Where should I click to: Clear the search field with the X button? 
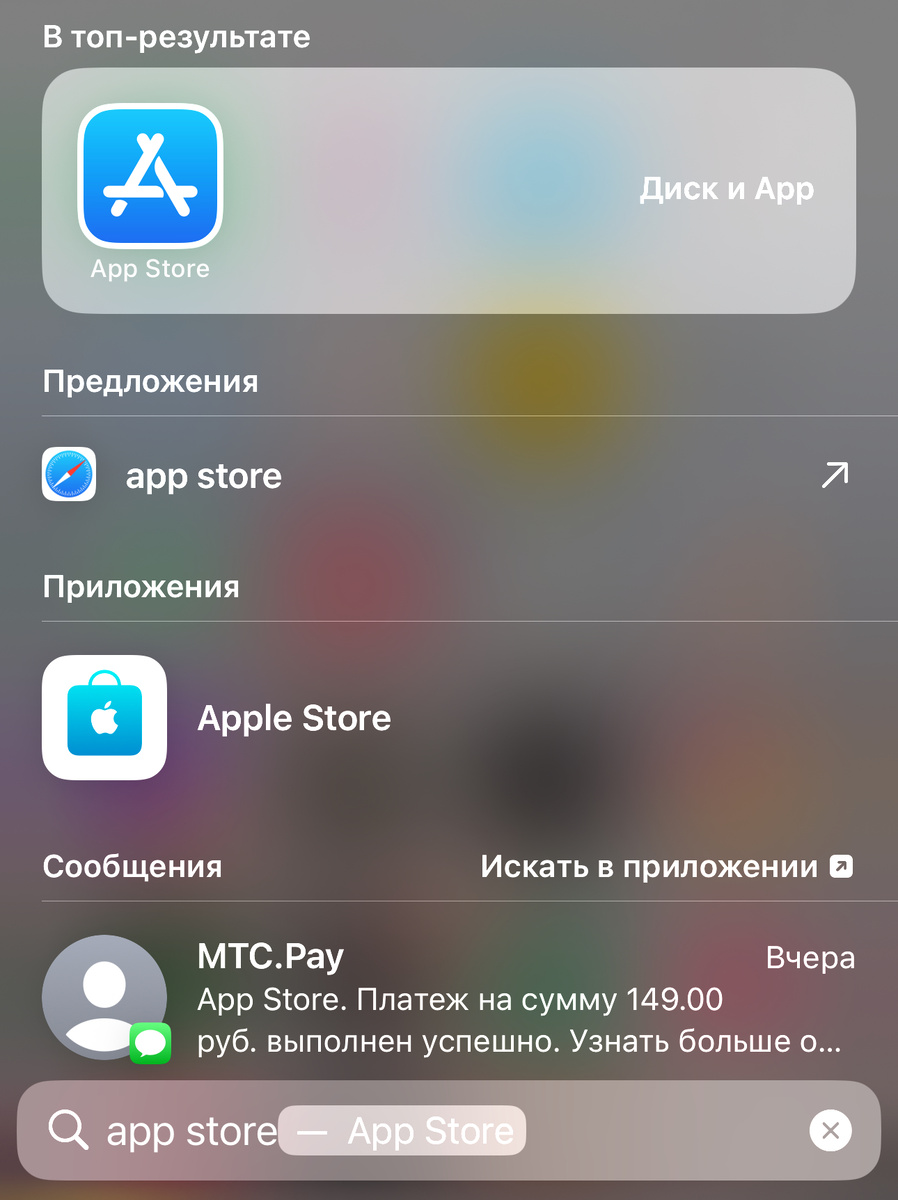830,1130
